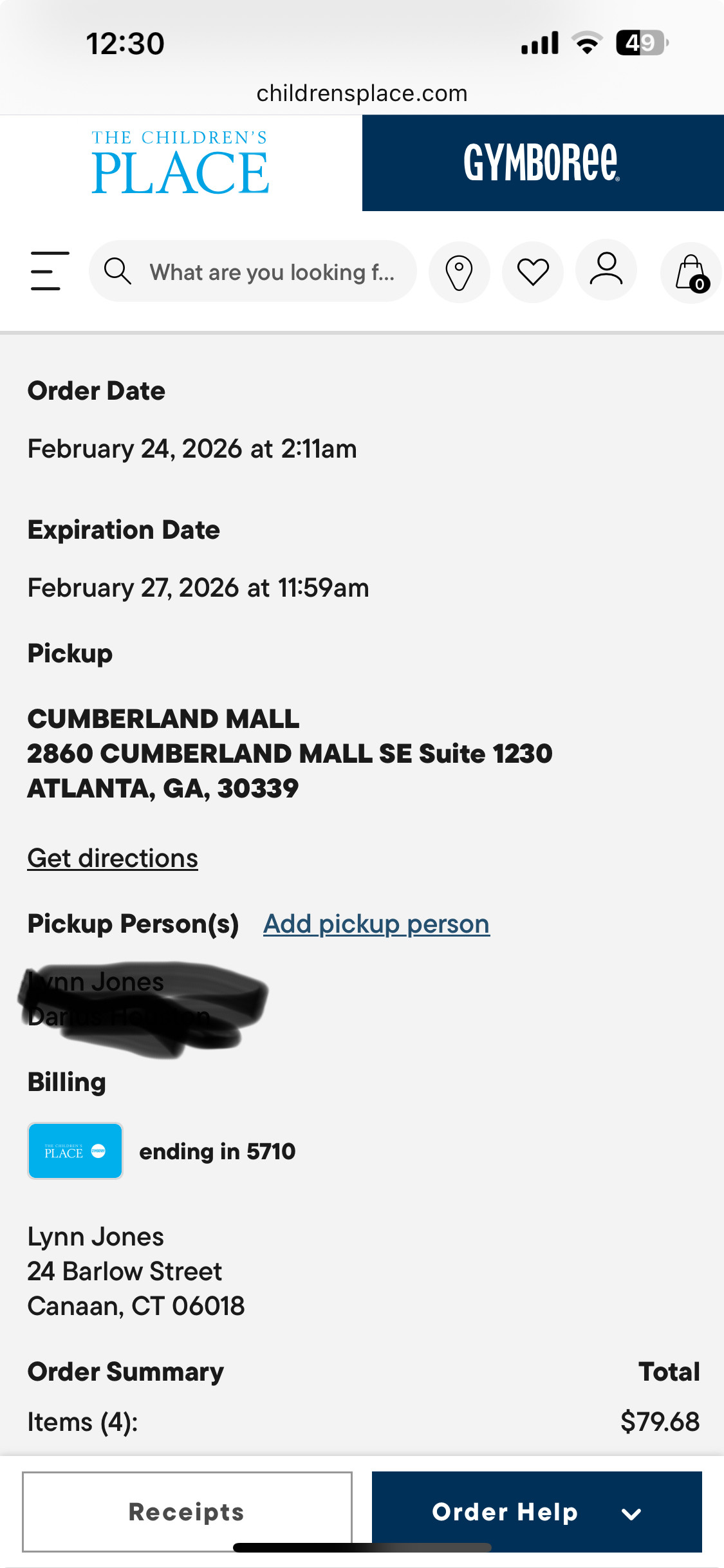724x1568 pixels.
Task: View the shopping bag
Action: 691,273
